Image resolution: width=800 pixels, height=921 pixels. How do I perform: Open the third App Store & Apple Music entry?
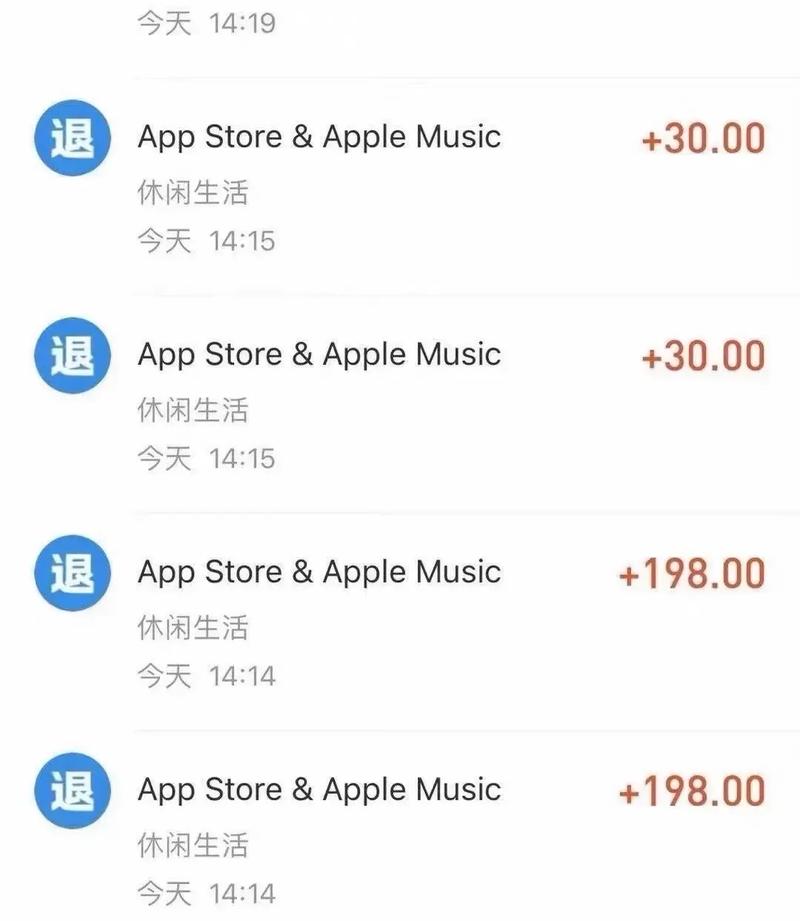[x=320, y=572]
